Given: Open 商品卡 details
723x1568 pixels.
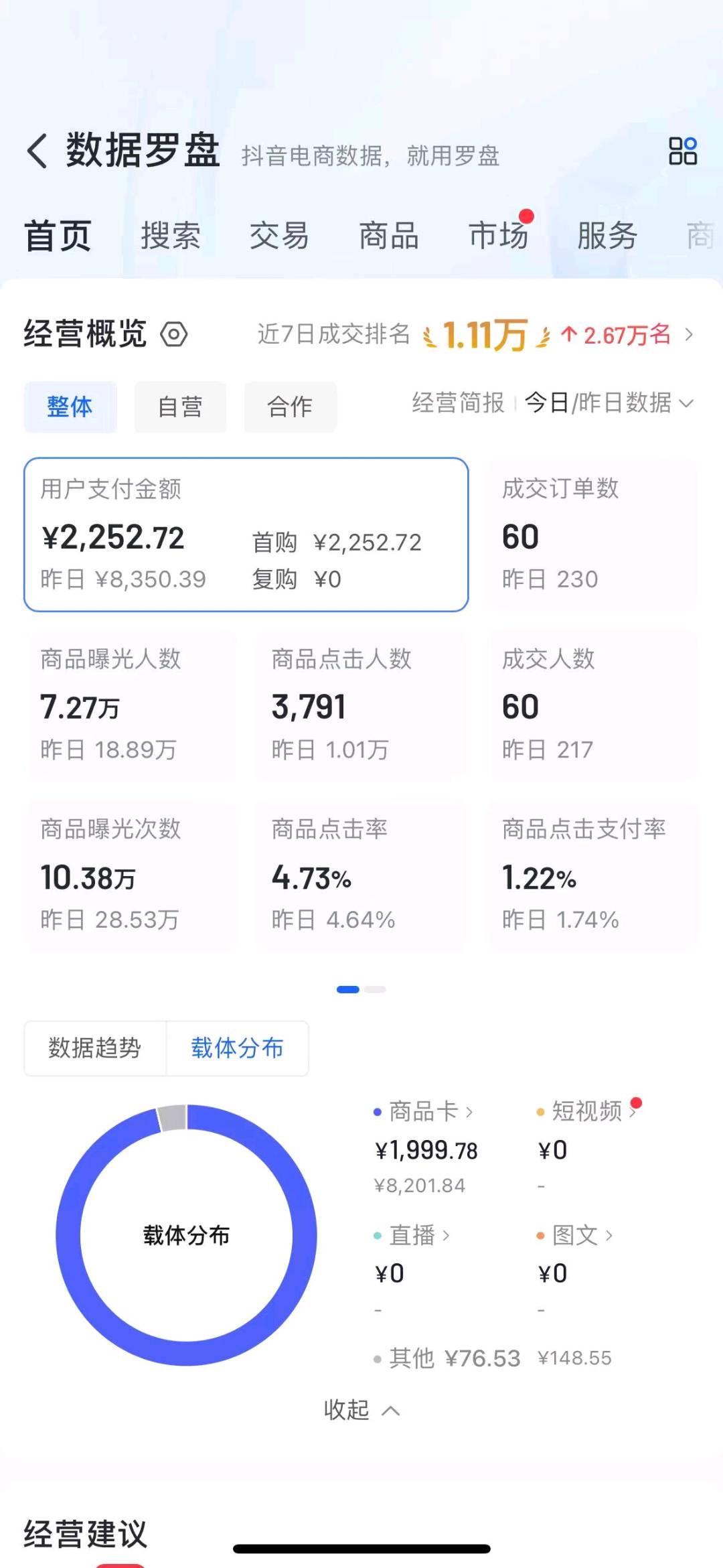Looking at the screenshot, I should [423, 1112].
